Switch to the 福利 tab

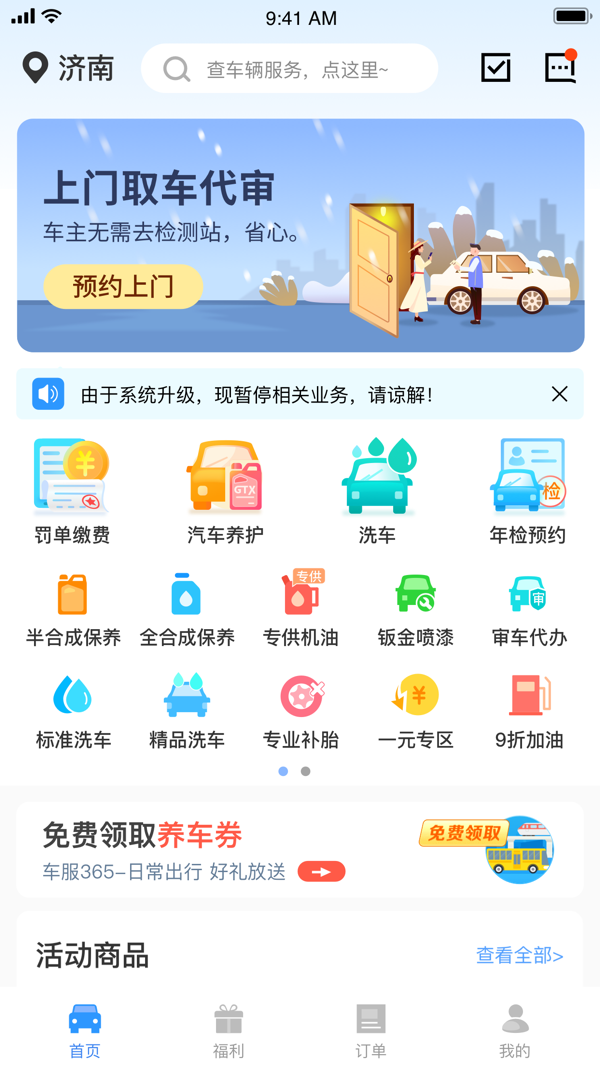point(228,1031)
